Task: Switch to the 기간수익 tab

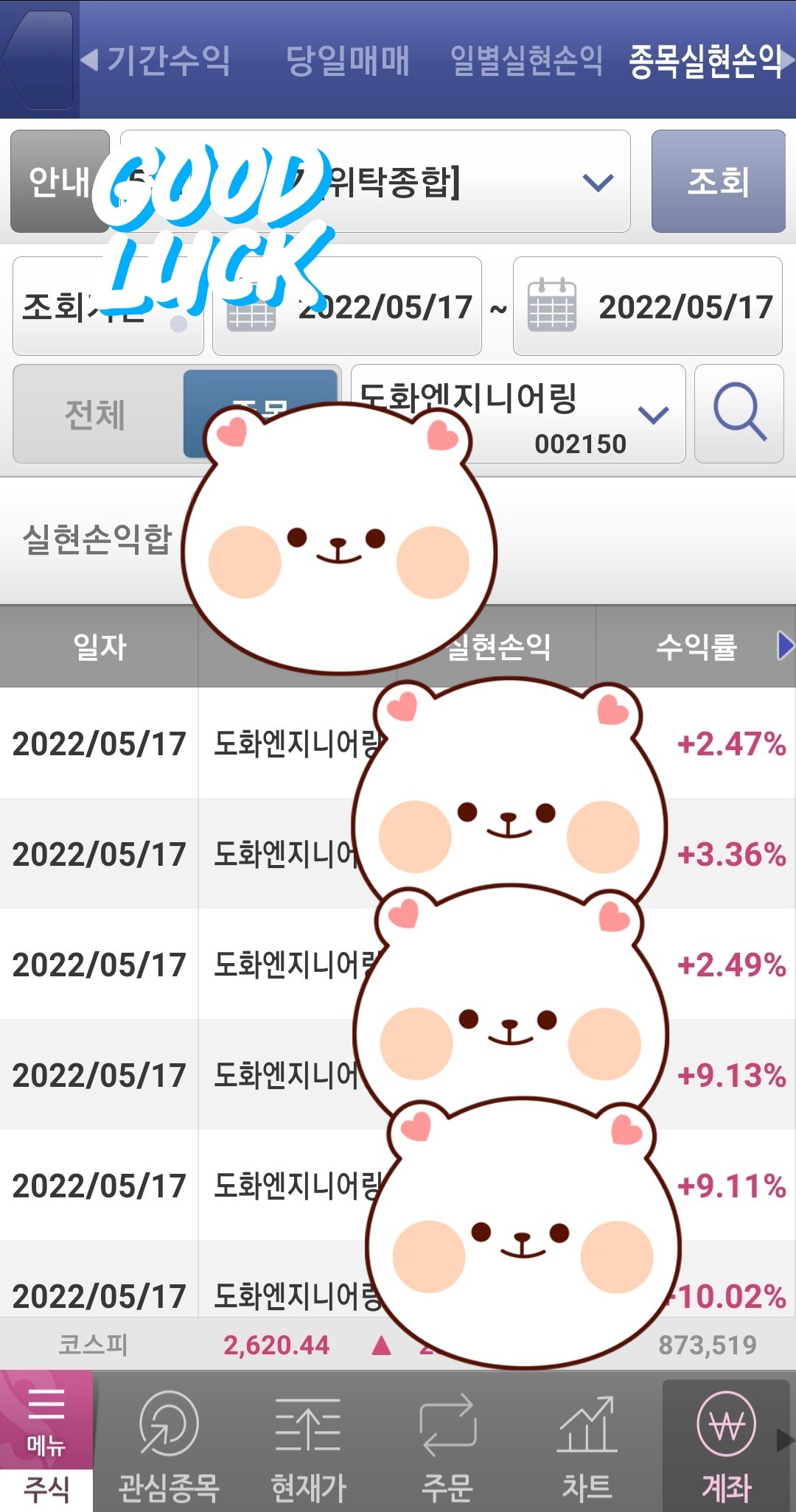Action: (x=168, y=60)
